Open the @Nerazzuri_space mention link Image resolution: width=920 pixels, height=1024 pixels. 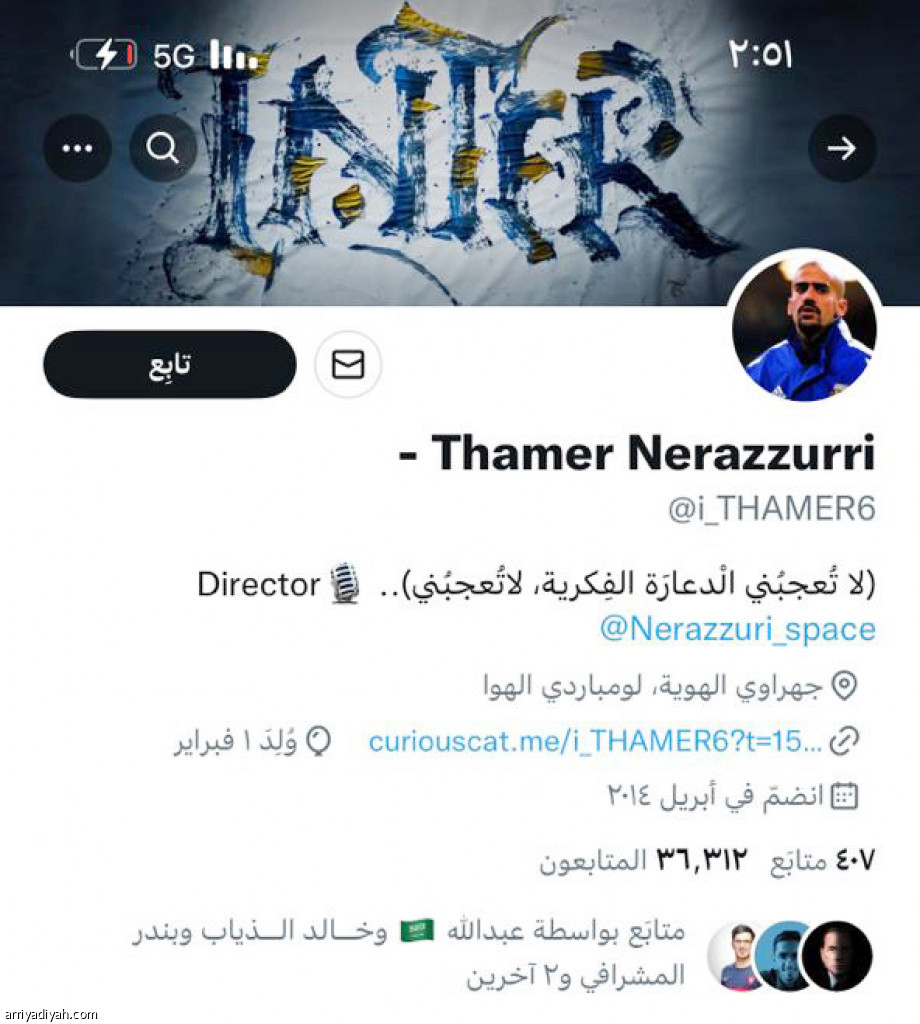737,629
